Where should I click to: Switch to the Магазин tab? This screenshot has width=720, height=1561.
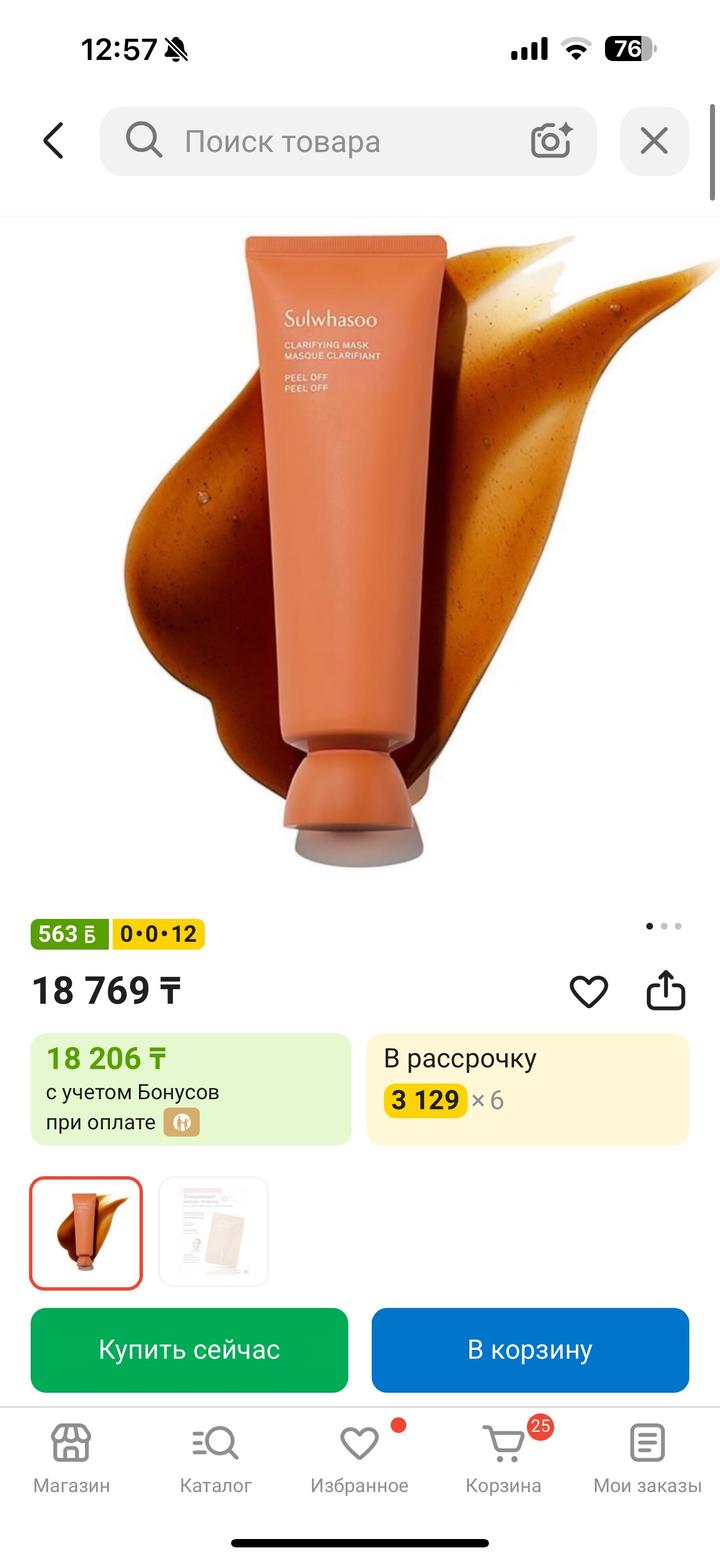(x=71, y=1460)
